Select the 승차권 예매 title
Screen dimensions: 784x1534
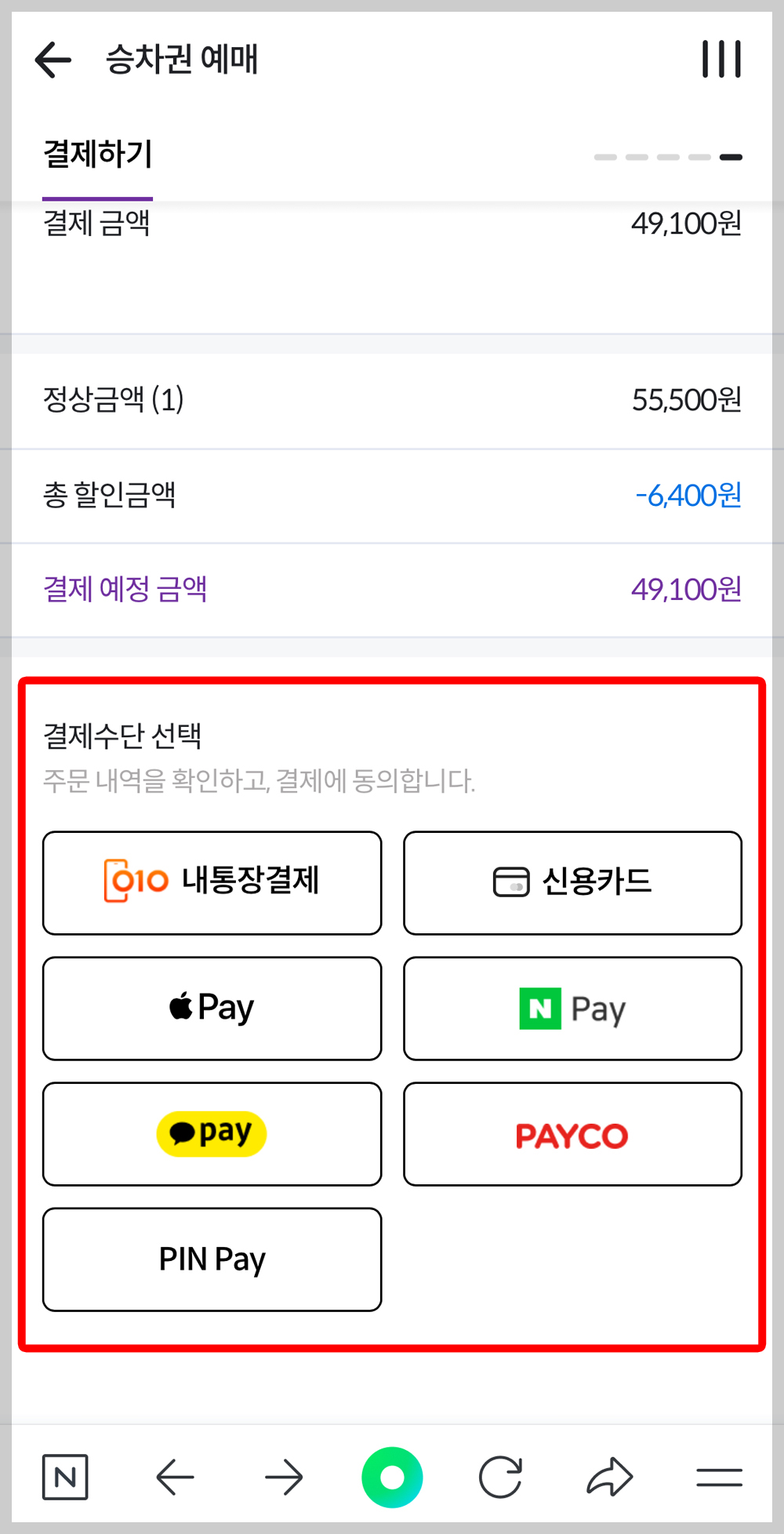(x=182, y=60)
